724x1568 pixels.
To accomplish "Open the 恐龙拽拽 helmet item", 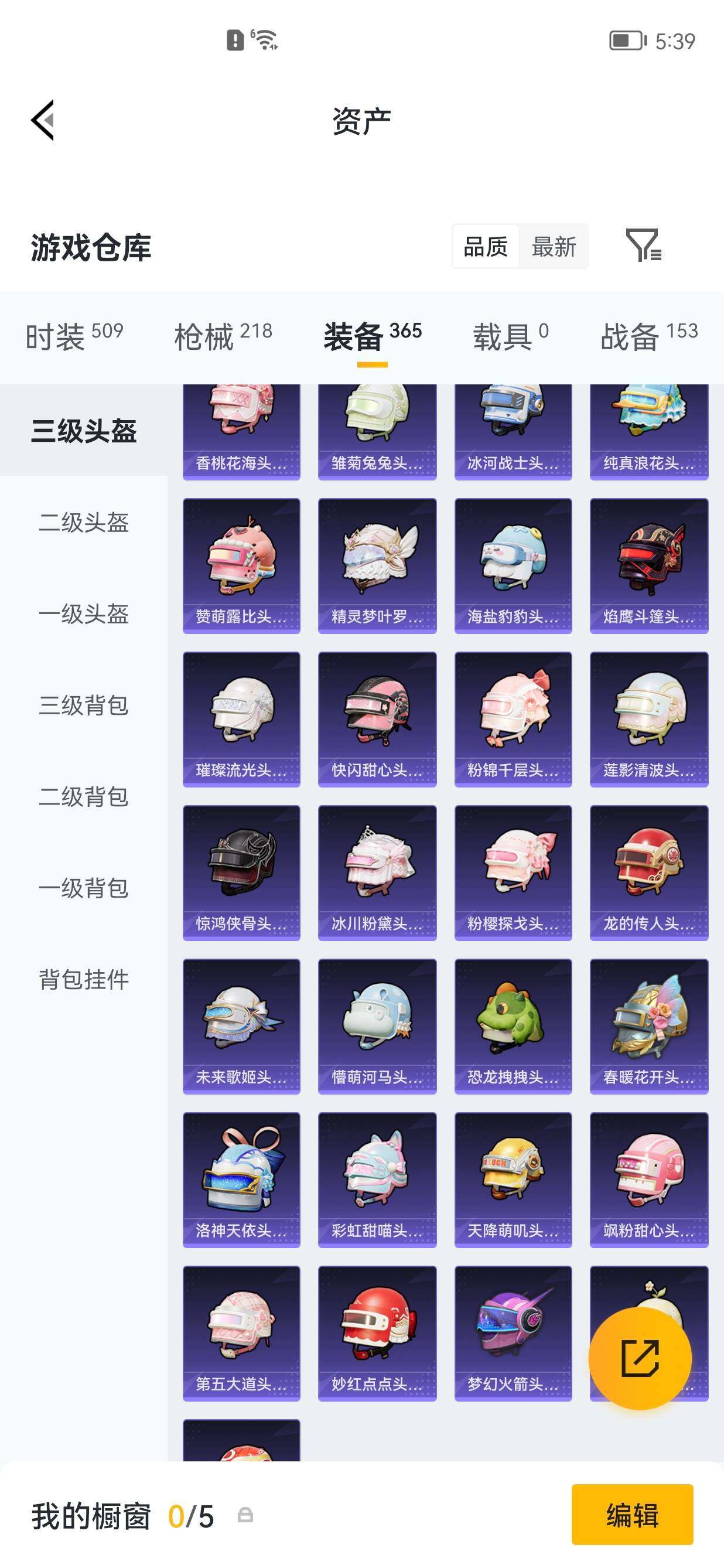I will click(513, 1026).
